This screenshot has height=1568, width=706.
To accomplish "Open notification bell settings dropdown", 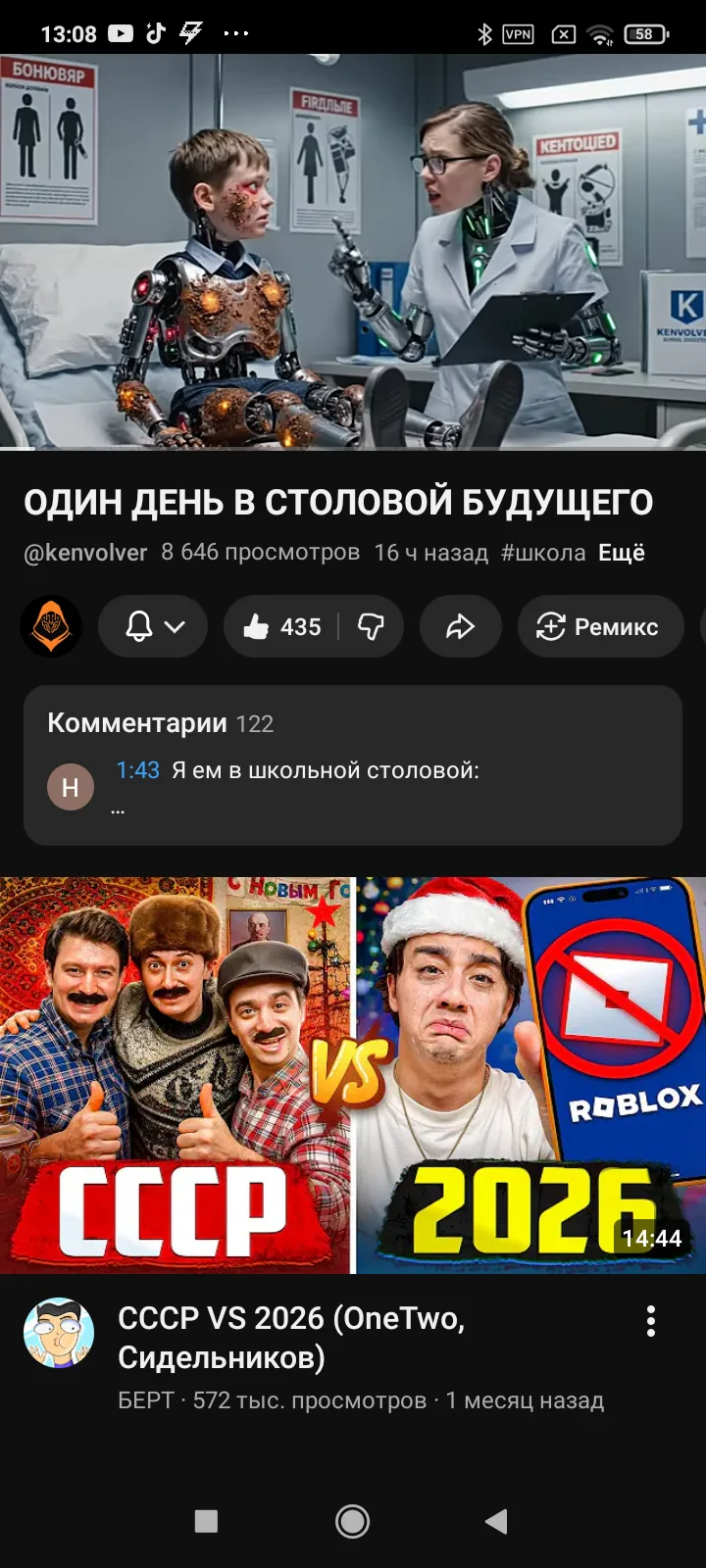I will (x=153, y=626).
